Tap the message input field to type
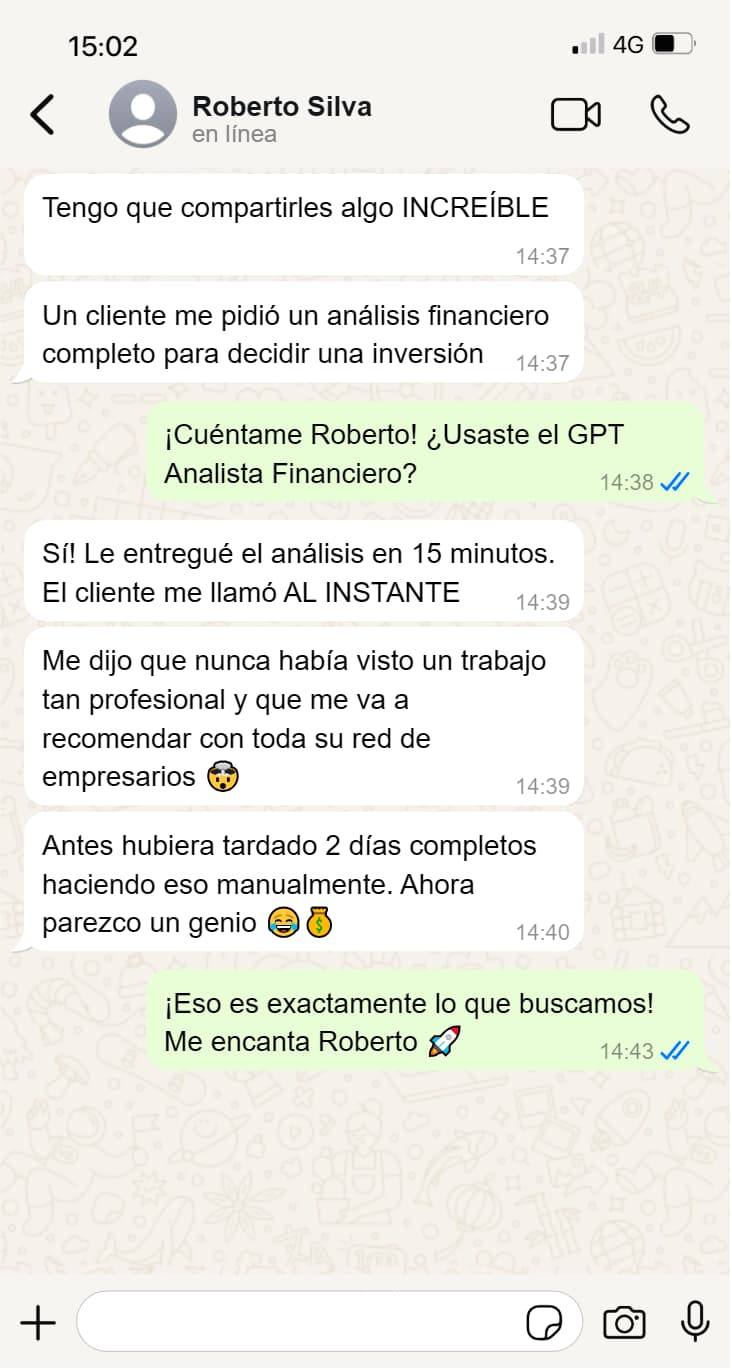Image resolution: width=732 pixels, height=1370 pixels. [x=300, y=1321]
